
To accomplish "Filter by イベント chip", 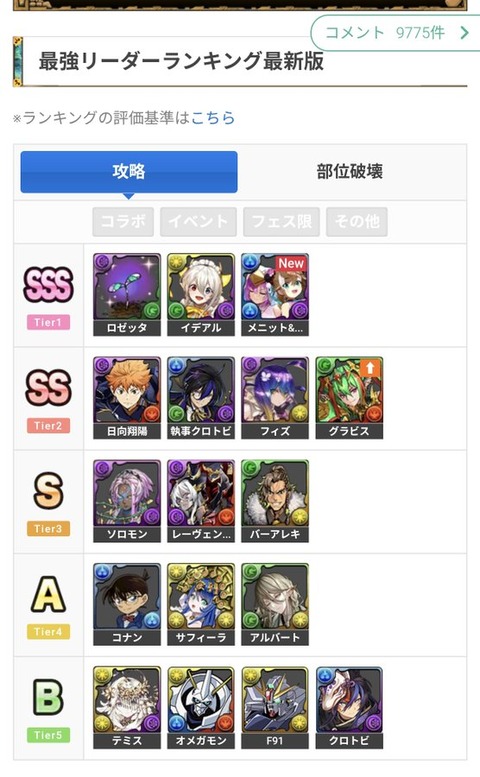I will 198,221.
